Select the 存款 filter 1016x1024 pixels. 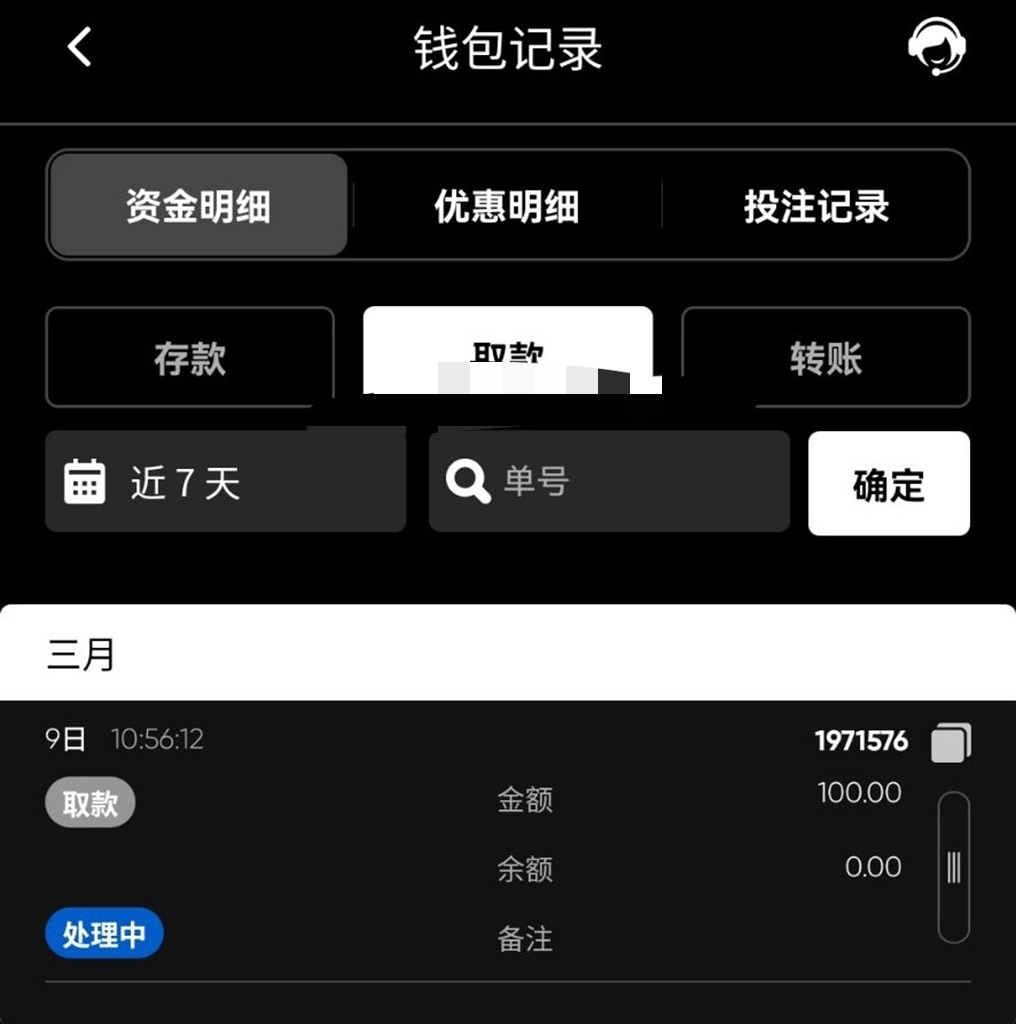[x=190, y=358]
